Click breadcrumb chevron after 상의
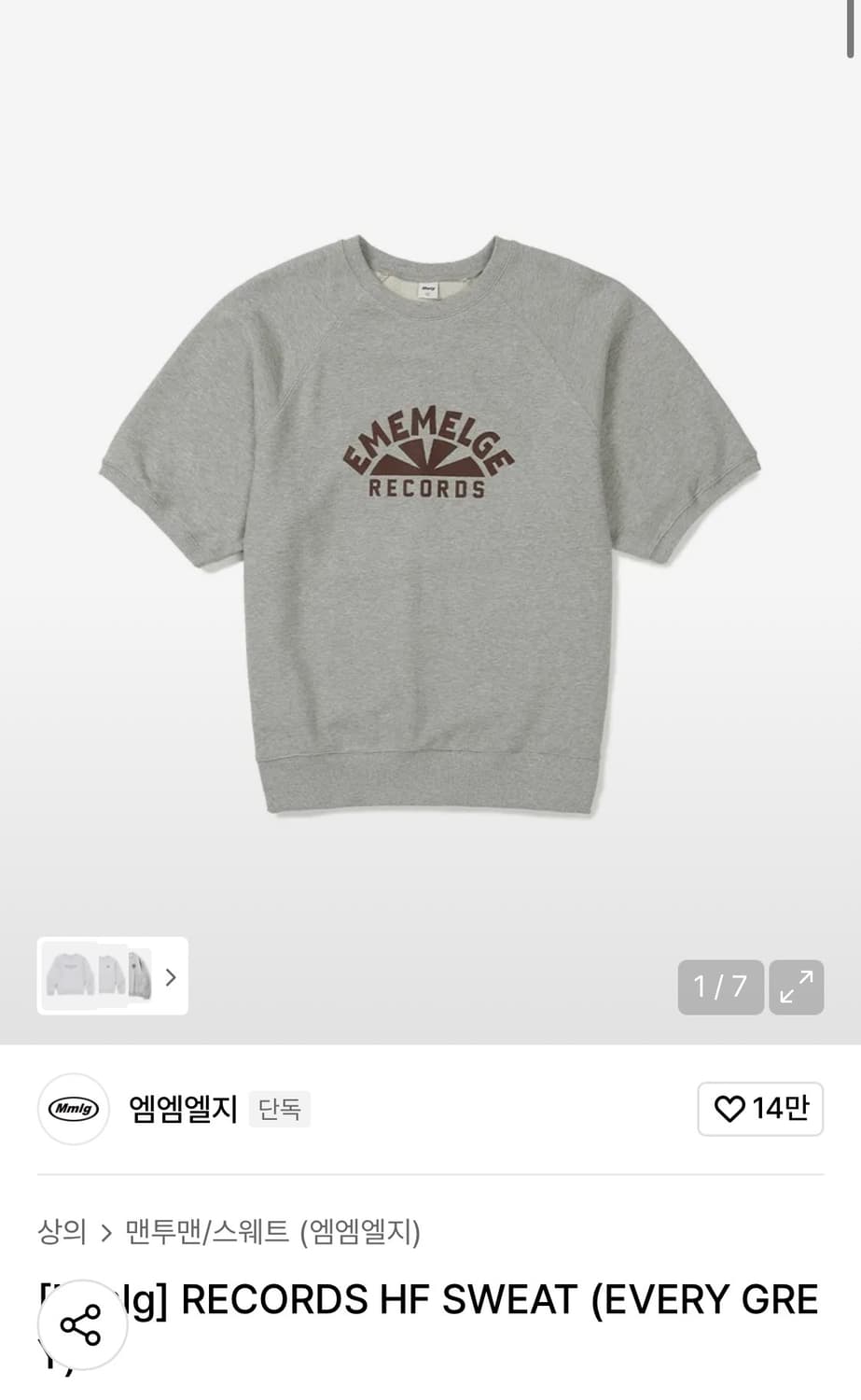This screenshot has width=861, height=1400. click(105, 1232)
